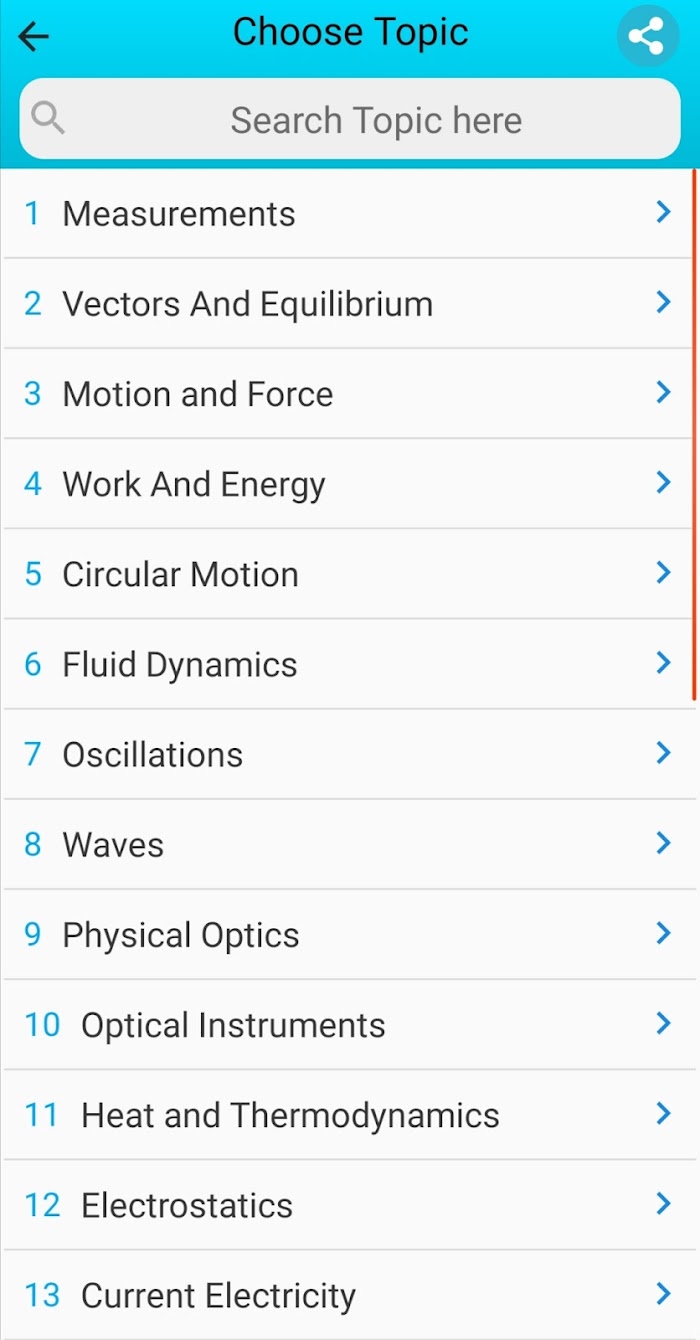Choose the Circular Motion topic

click(x=348, y=574)
